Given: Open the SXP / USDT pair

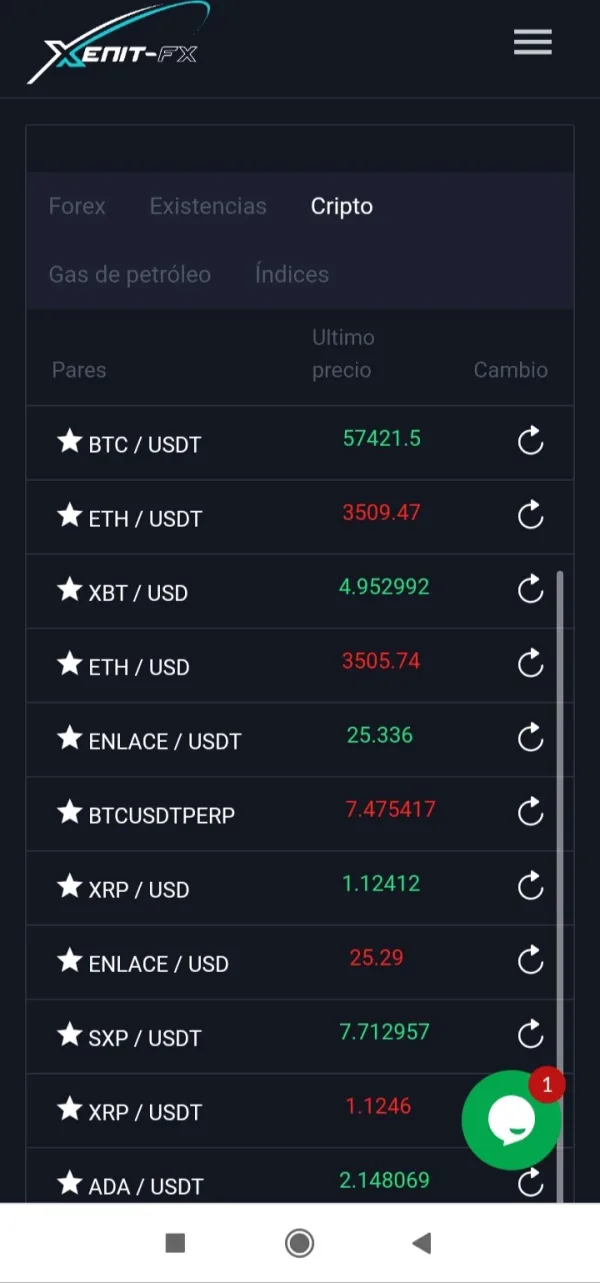Looking at the screenshot, I should pyautogui.click(x=145, y=1038).
